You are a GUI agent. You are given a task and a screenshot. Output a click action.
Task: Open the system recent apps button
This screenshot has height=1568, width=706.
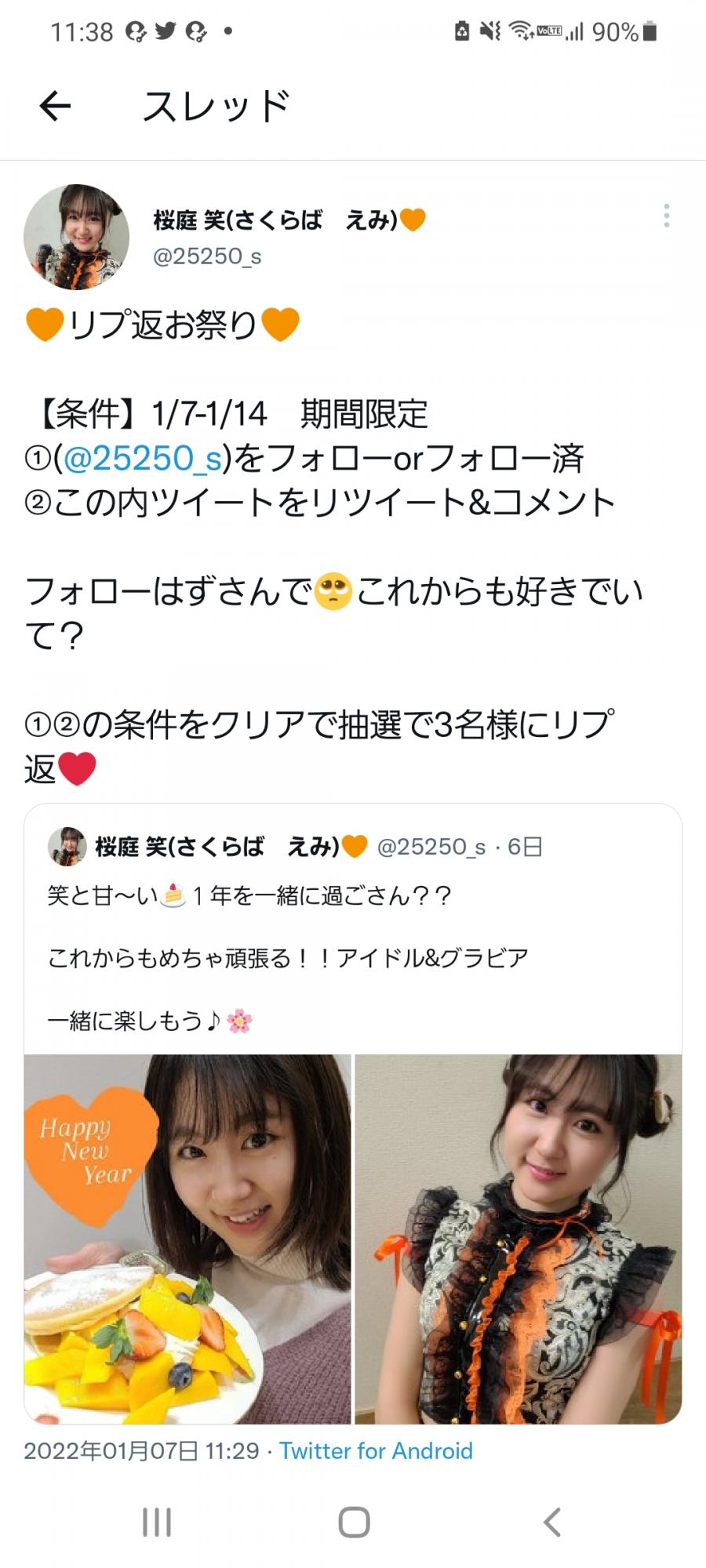coord(157,1523)
